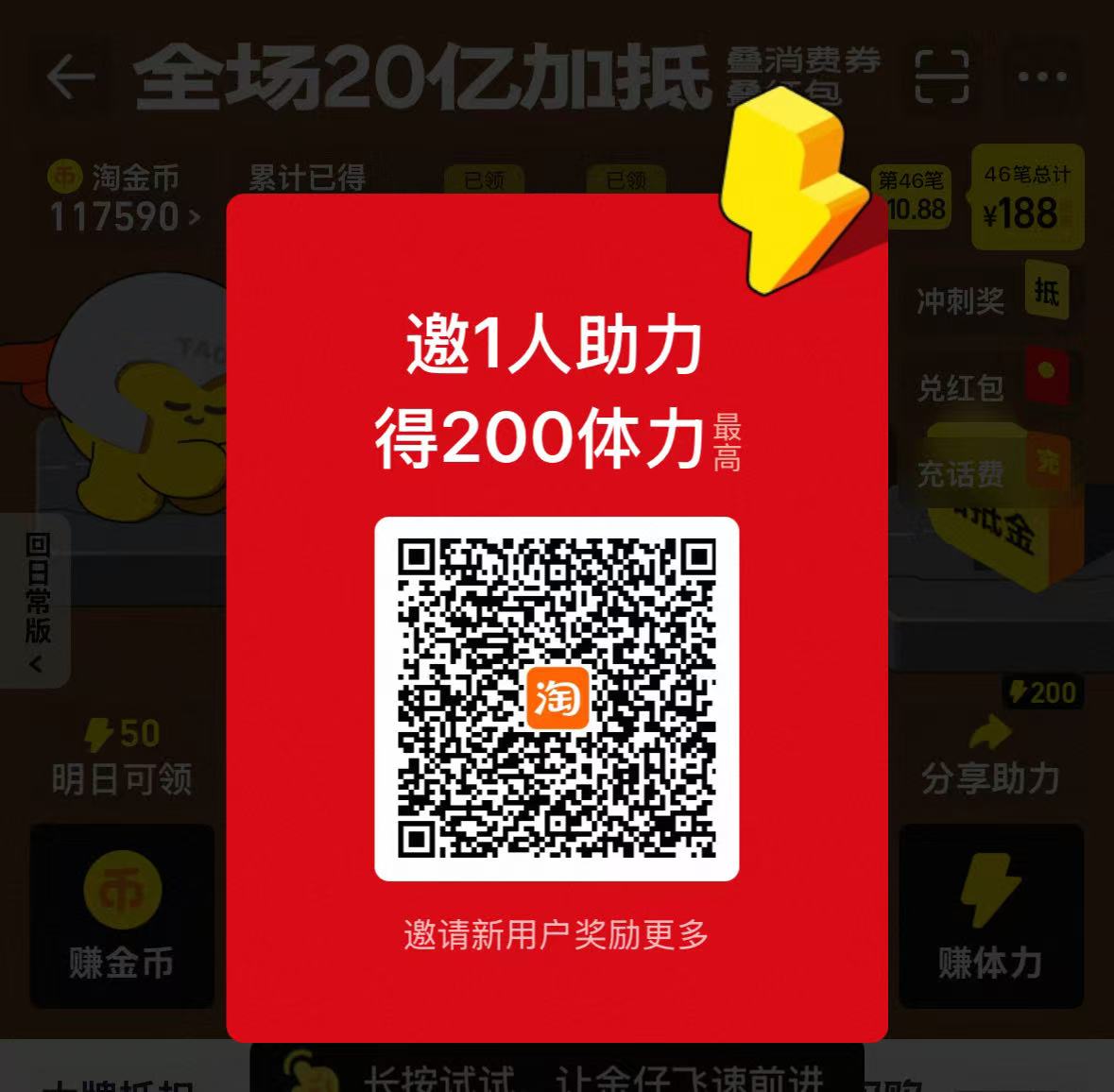Select the 兑红包 option
1114x1092 pixels.
tap(992, 384)
